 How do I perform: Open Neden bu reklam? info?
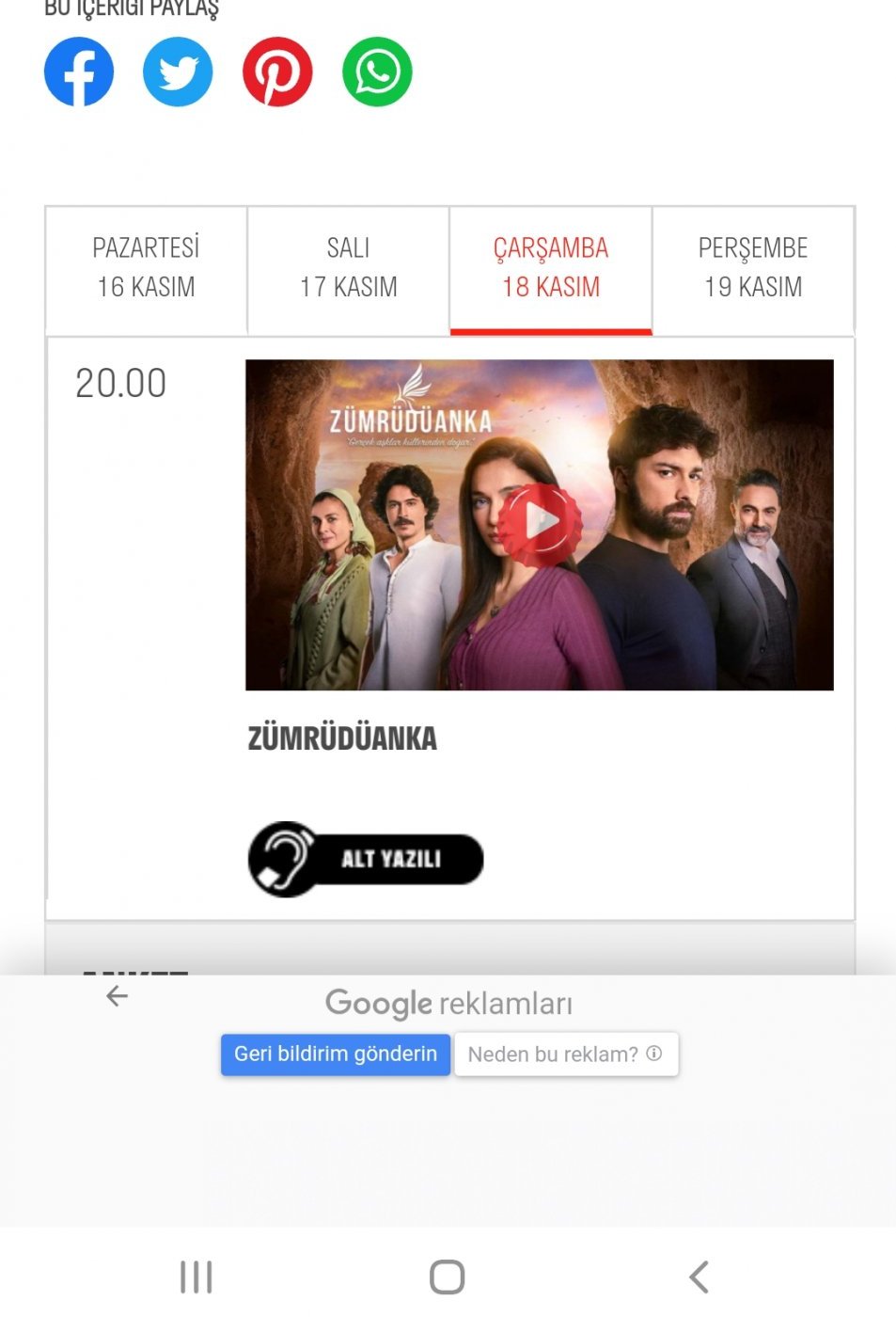(x=566, y=1054)
